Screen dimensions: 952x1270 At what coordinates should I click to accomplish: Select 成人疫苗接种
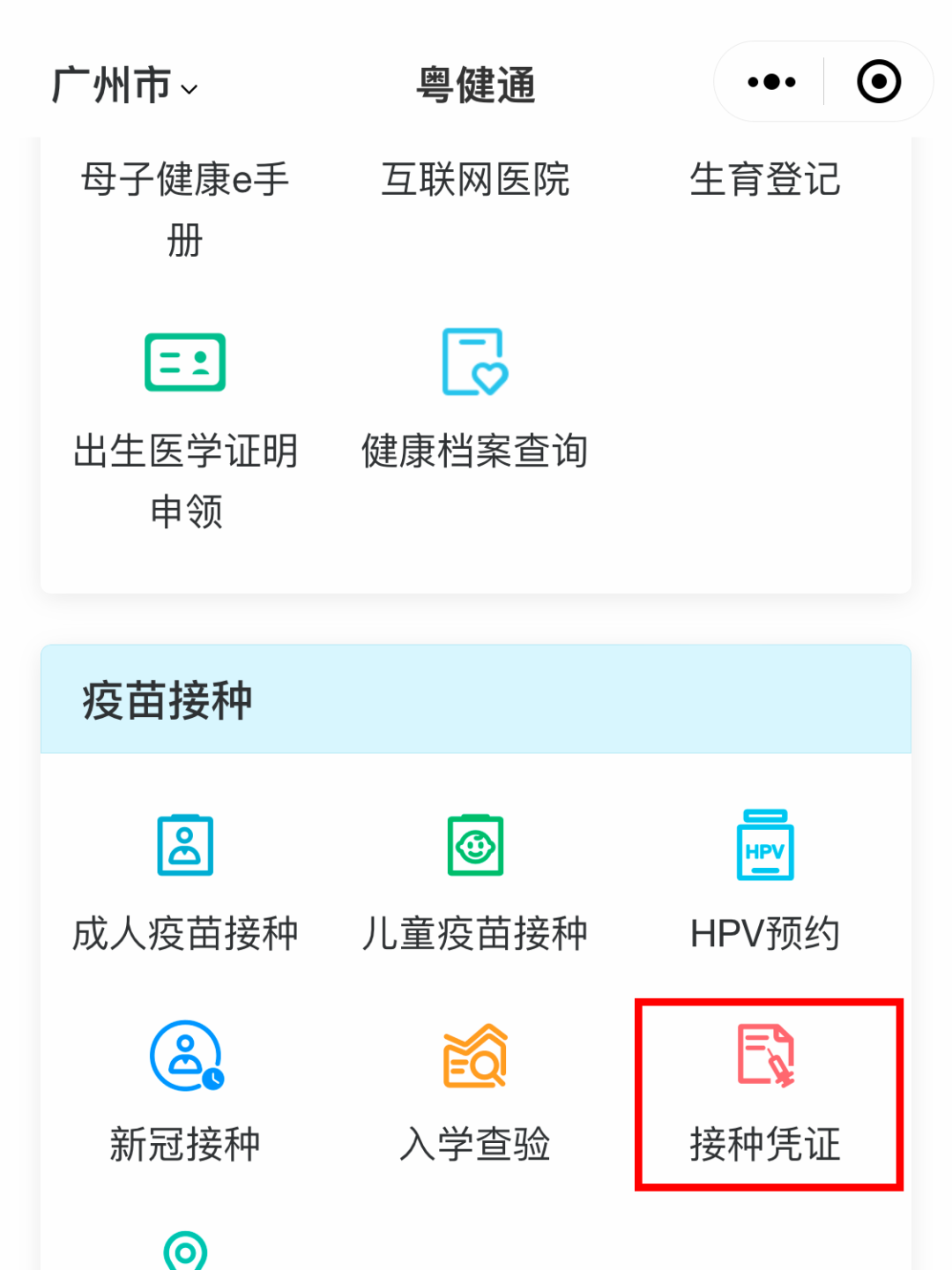click(185, 882)
